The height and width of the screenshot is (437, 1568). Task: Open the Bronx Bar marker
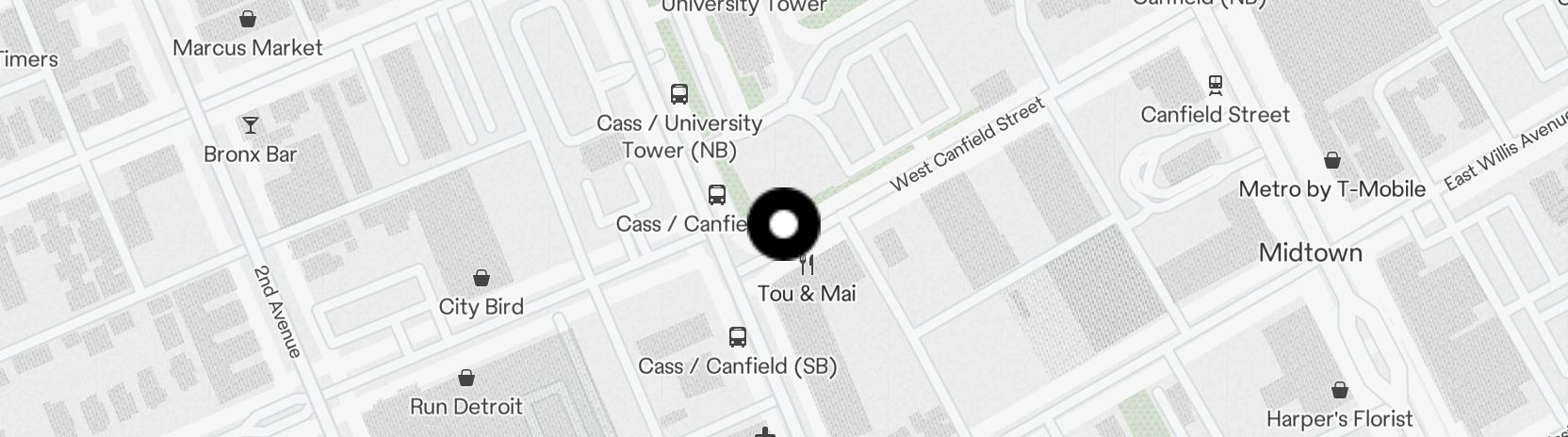(x=251, y=125)
